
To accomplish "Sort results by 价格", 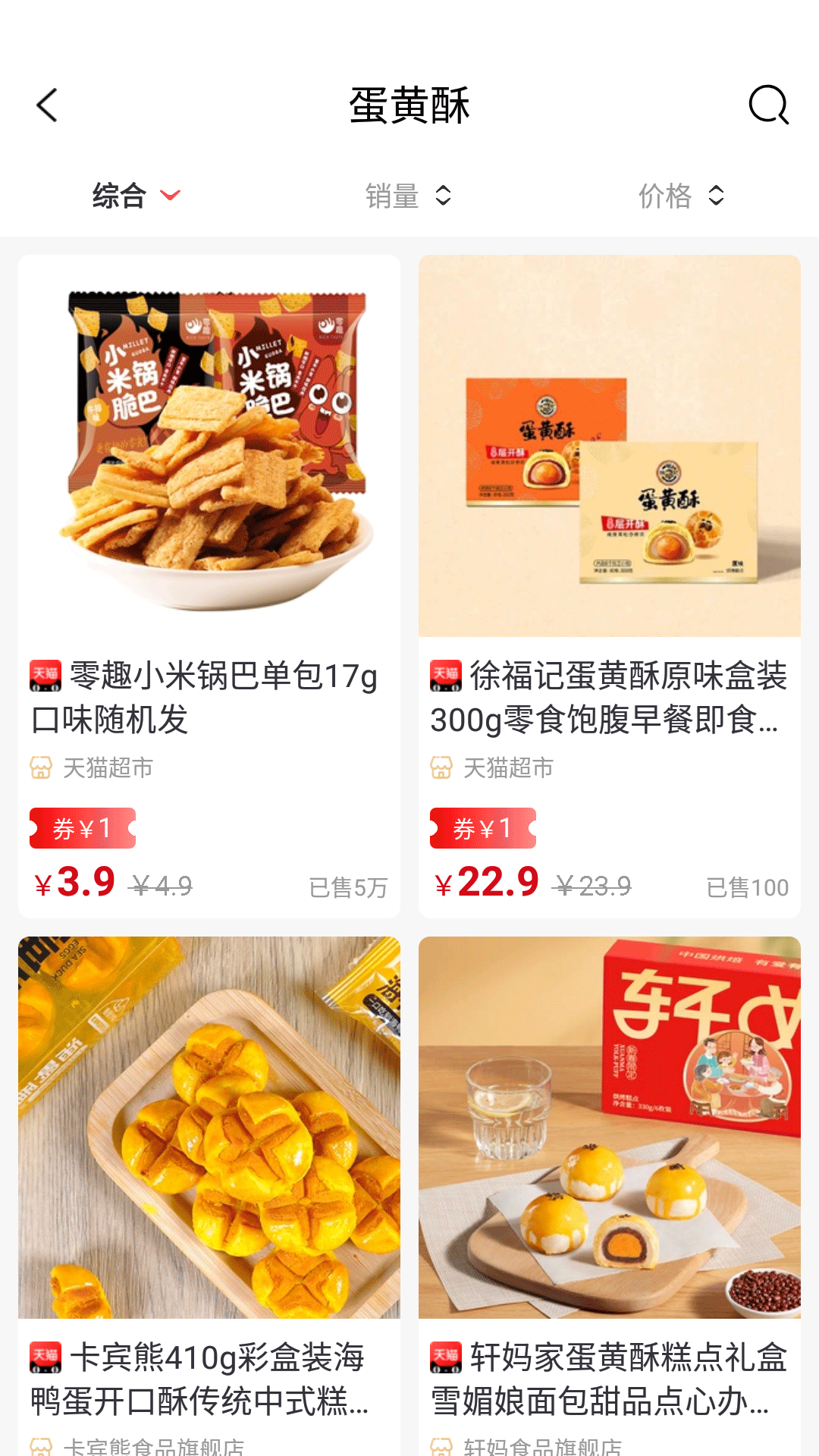I will click(x=681, y=196).
